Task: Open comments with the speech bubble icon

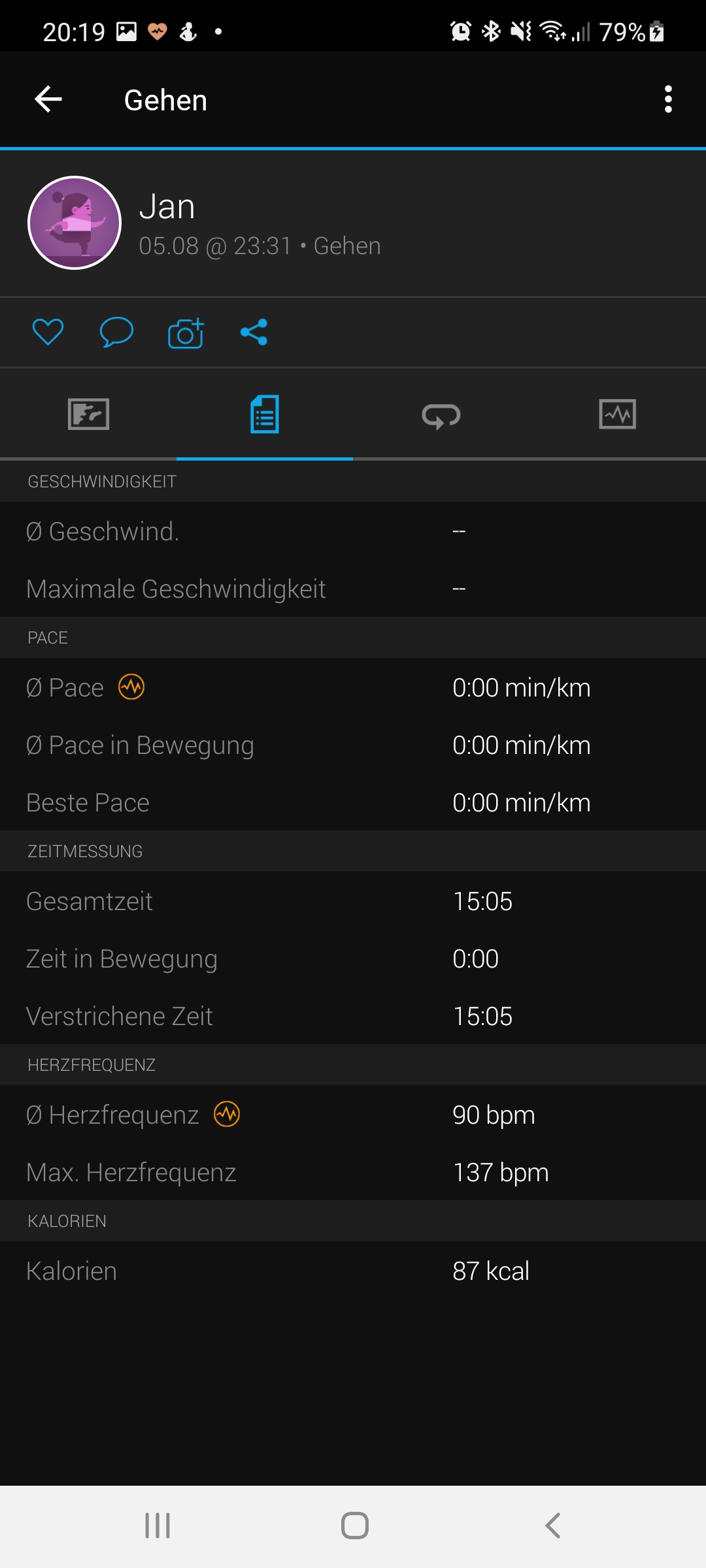Action: pos(116,332)
